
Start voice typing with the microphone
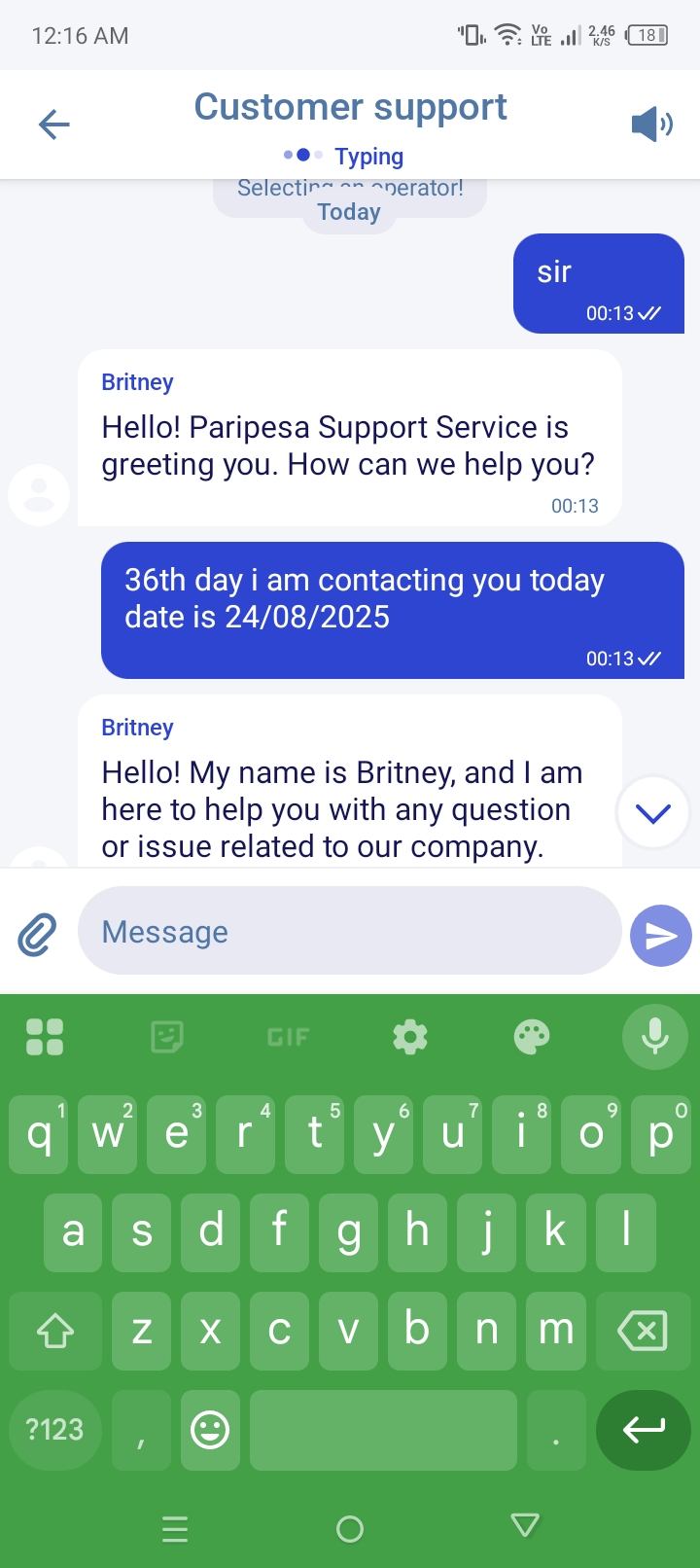(x=655, y=1037)
